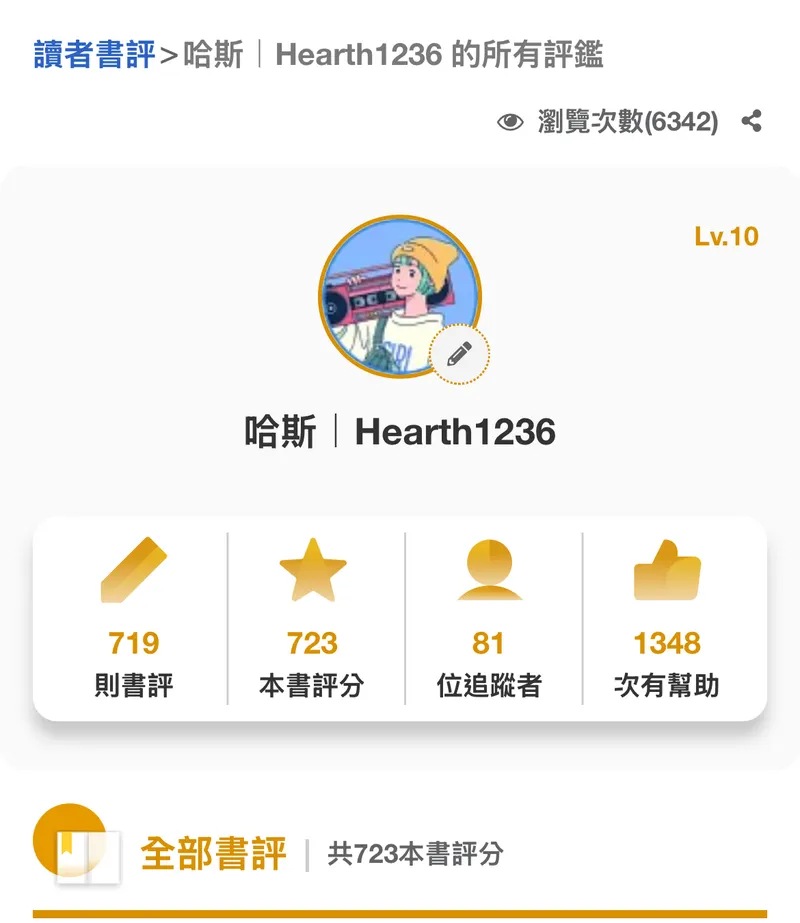Edit the profile avatar with the pencil icon
Image resolution: width=800 pixels, height=923 pixels.
[459, 354]
